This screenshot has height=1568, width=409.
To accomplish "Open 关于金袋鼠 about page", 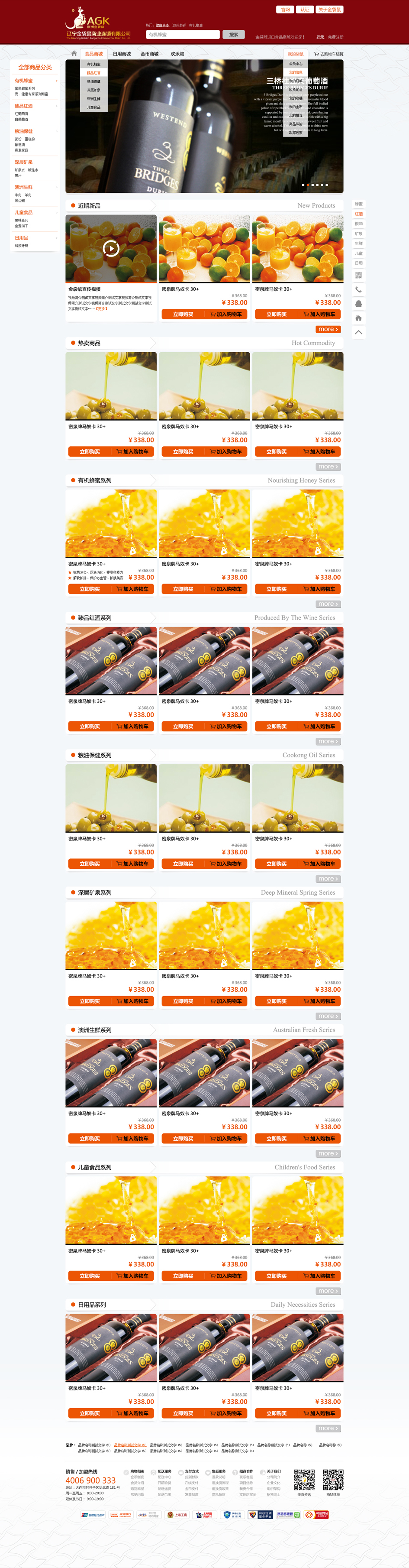I will point(329,10).
